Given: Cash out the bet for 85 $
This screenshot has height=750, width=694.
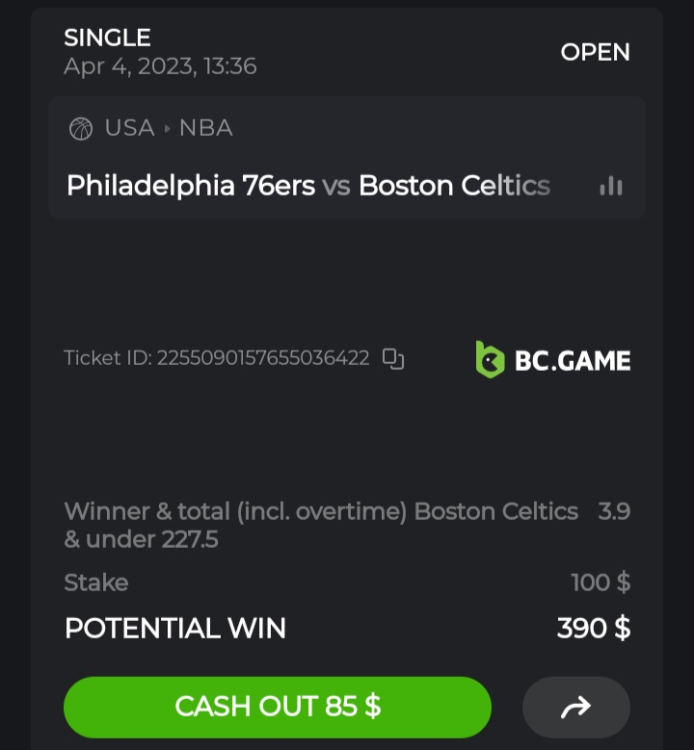Looking at the screenshot, I should 277,706.
